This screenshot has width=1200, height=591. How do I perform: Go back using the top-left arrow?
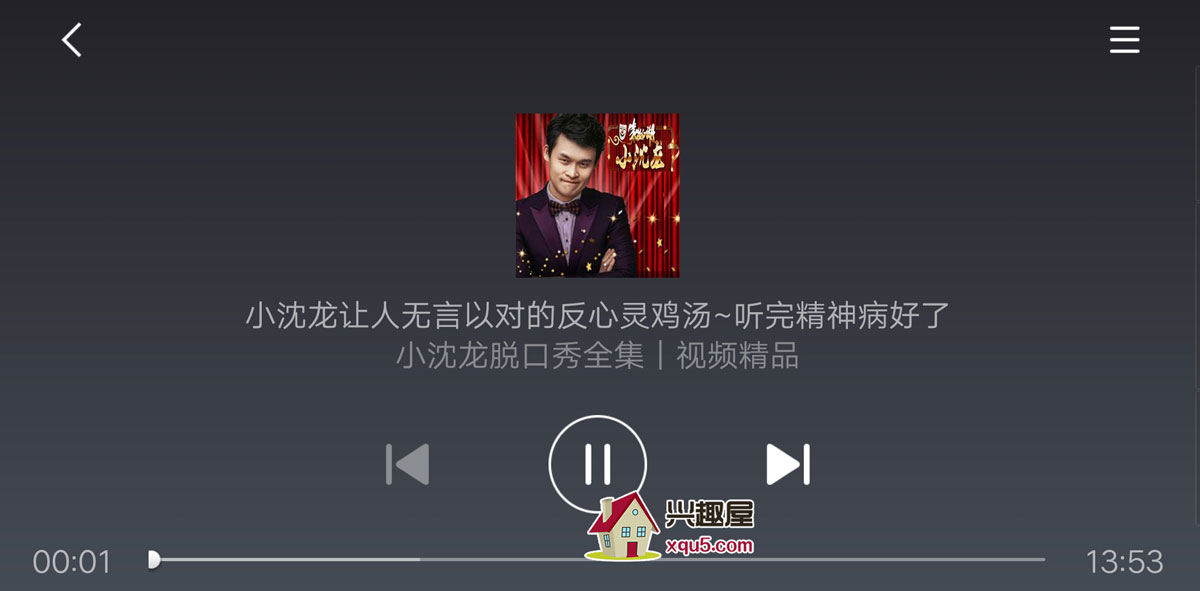pos(71,40)
